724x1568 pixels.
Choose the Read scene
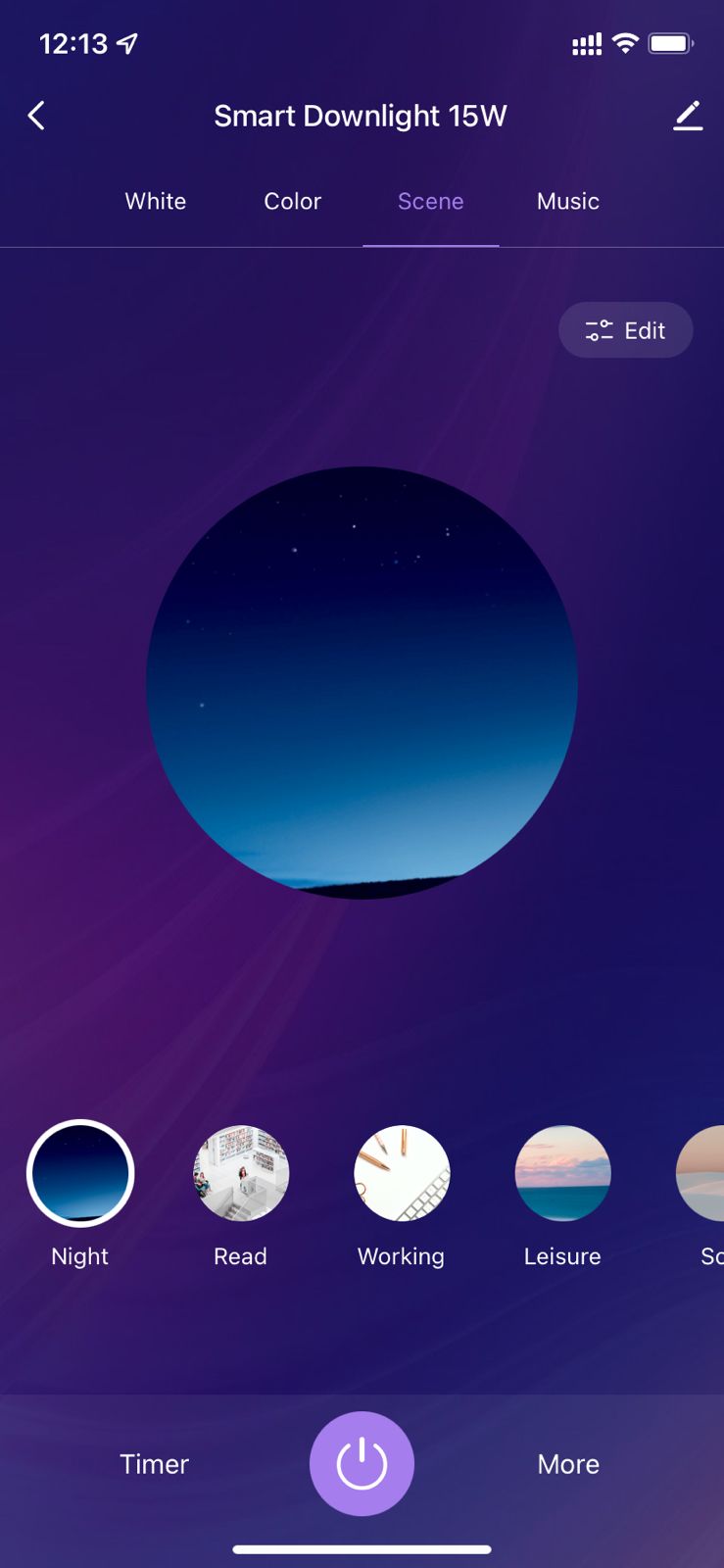[241, 1173]
